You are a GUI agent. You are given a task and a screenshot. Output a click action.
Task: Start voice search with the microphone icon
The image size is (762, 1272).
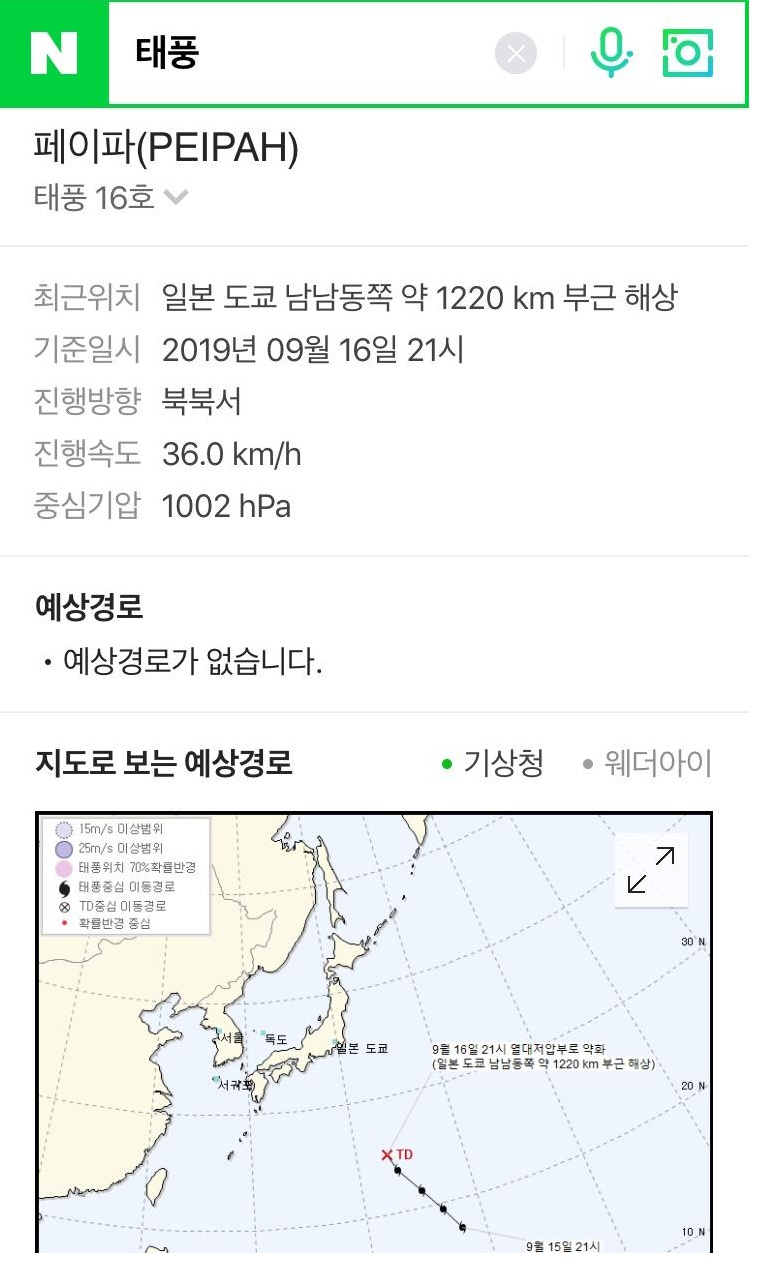[610, 53]
